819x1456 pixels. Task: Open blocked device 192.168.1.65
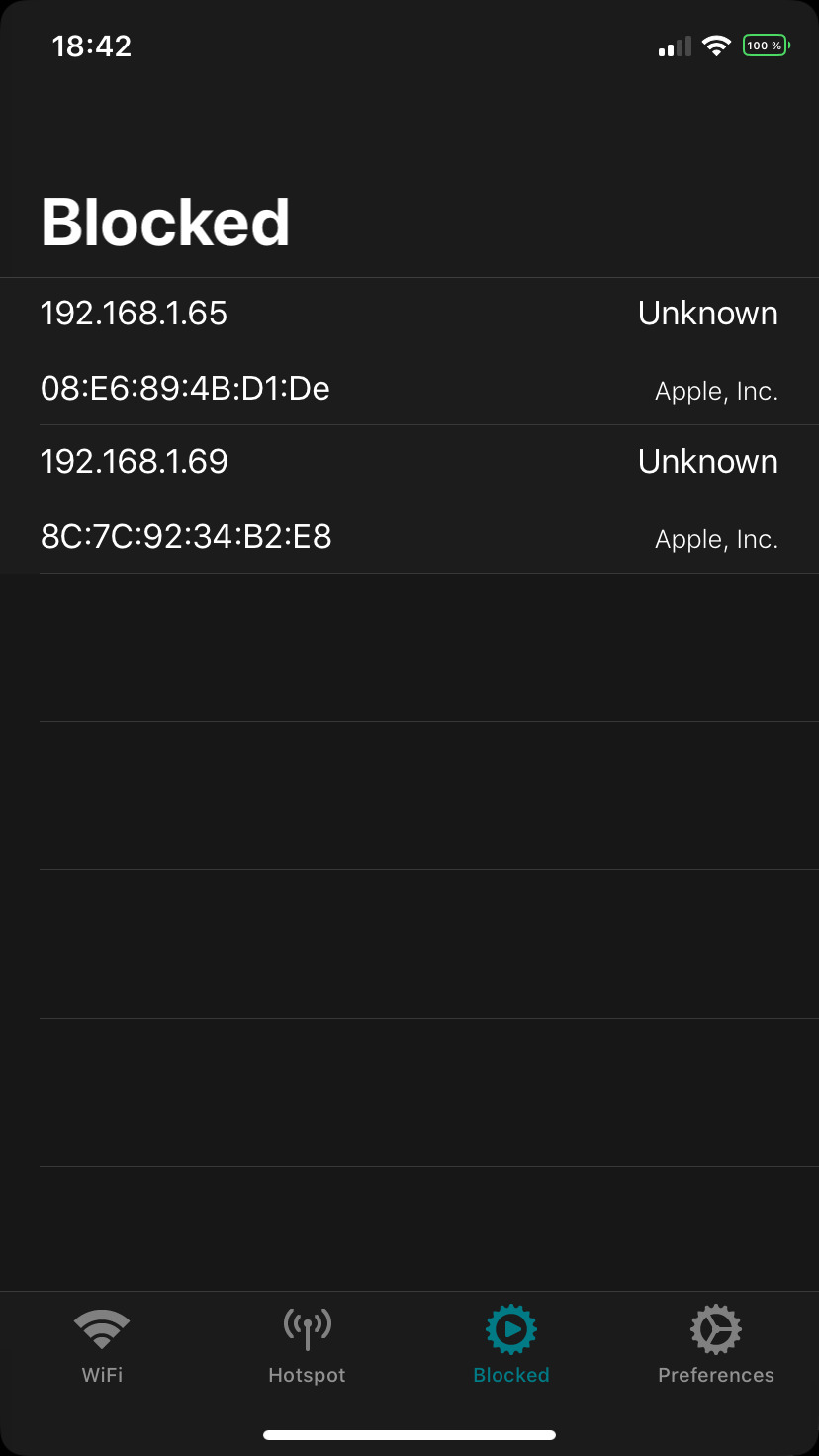tap(409, 351)
